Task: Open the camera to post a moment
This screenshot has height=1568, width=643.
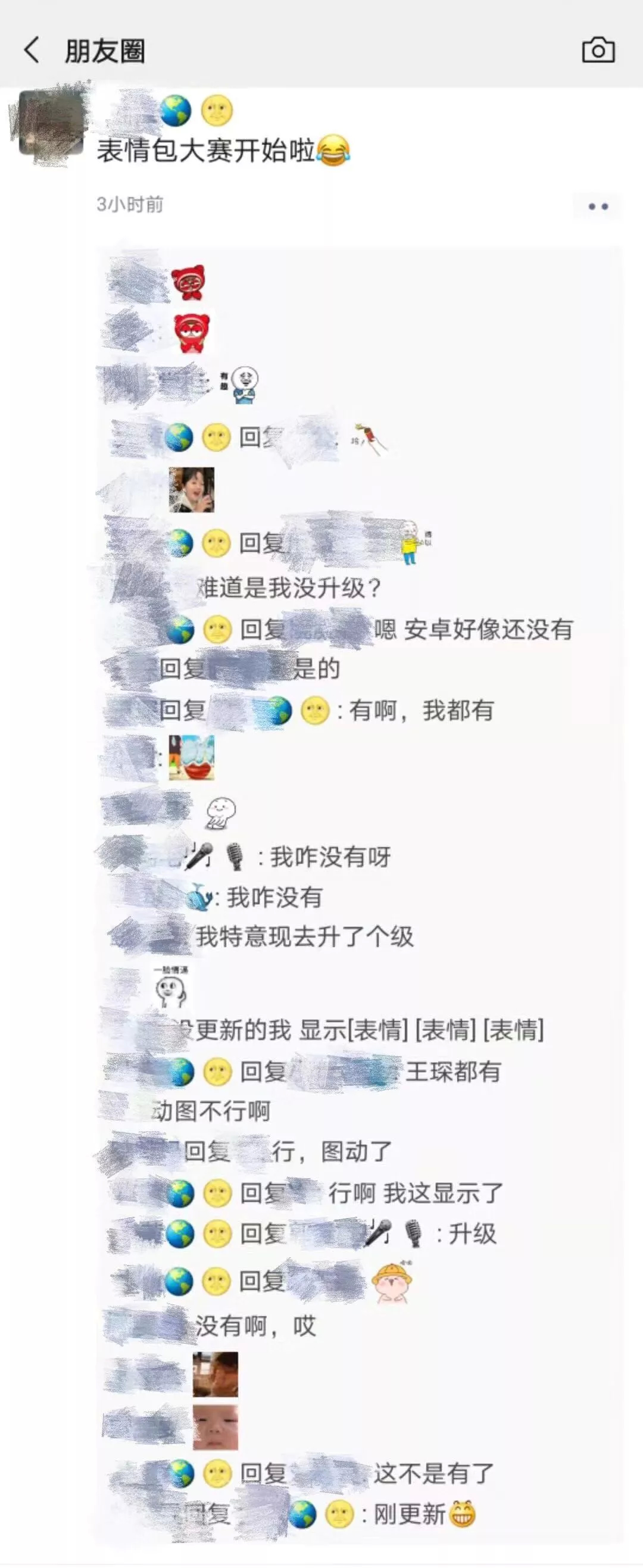Action: point(598,51)
